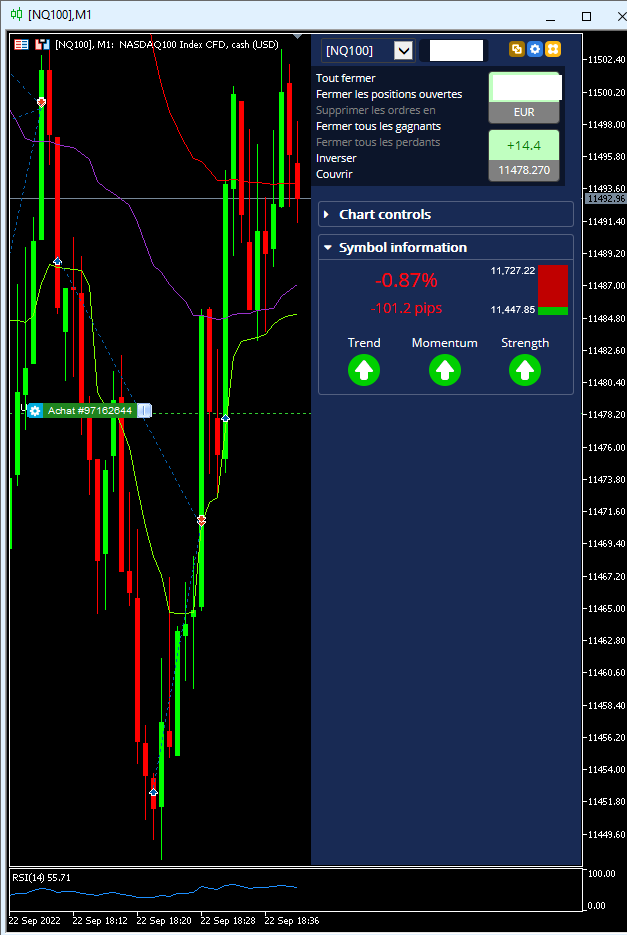Open the [NQ100] symbol dropdown
627x935 pixels.
pyautogui.click(x=404, y=50)
